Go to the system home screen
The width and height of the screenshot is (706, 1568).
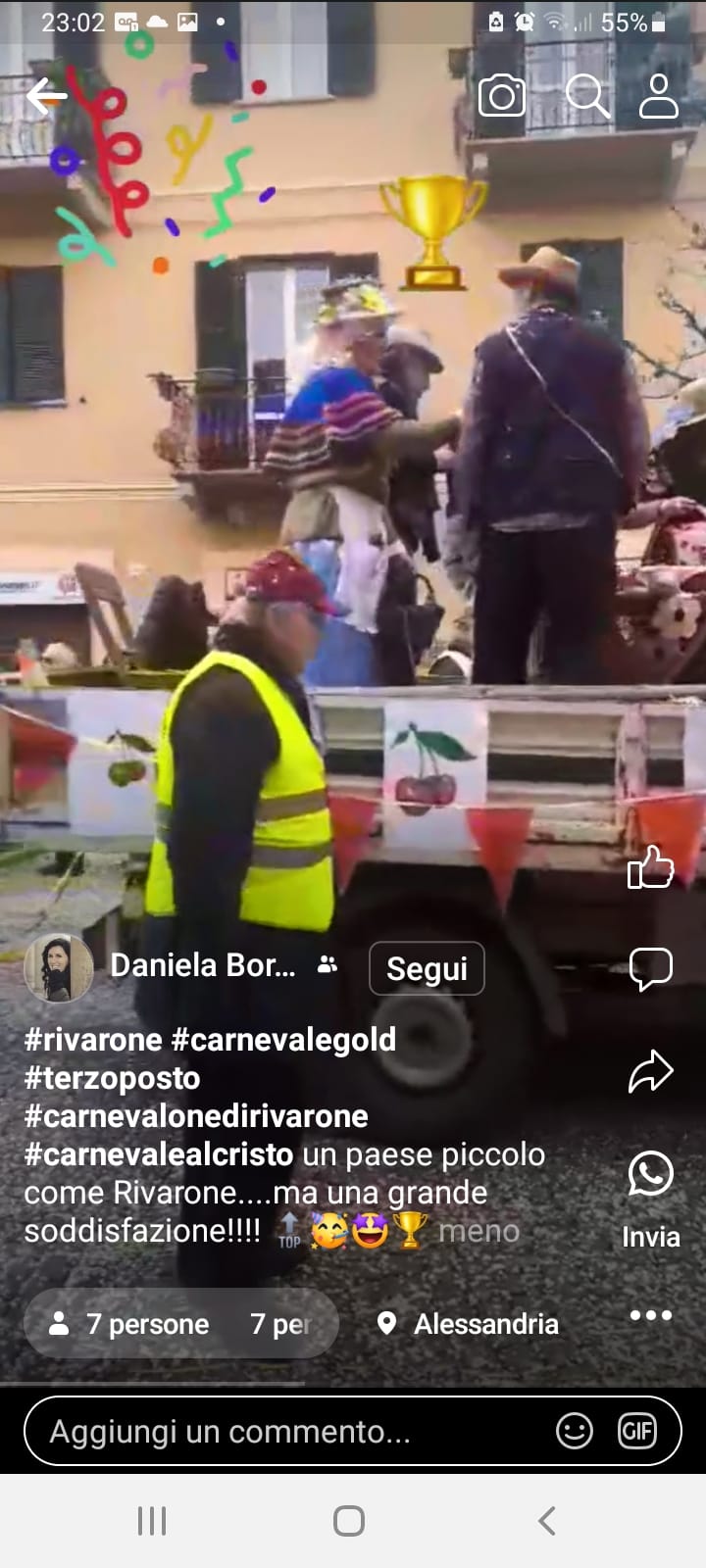pos(349,1521)
